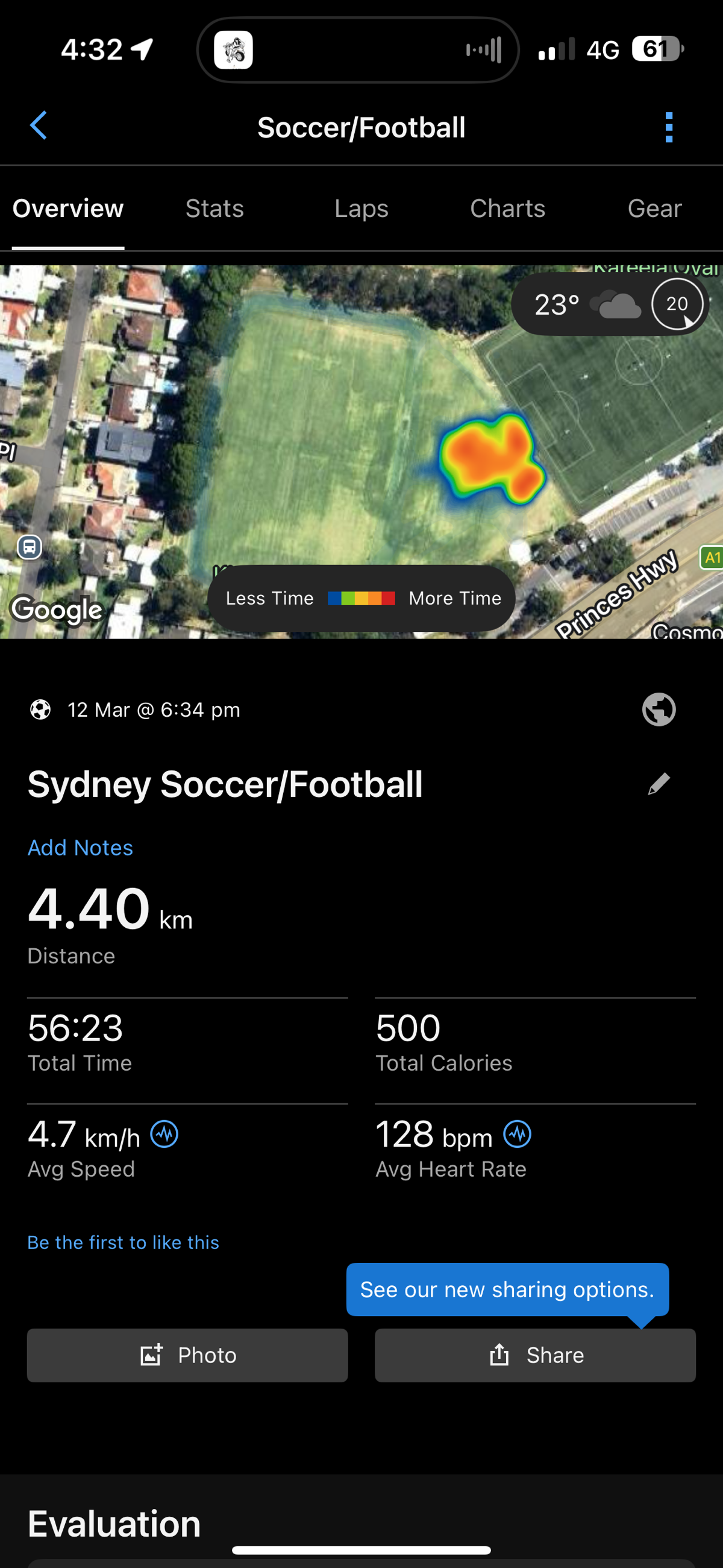The width and height of the screenshot is (723, 1568).
Task: Tap Be the first to like this
Action: [x=124, y=1242]
